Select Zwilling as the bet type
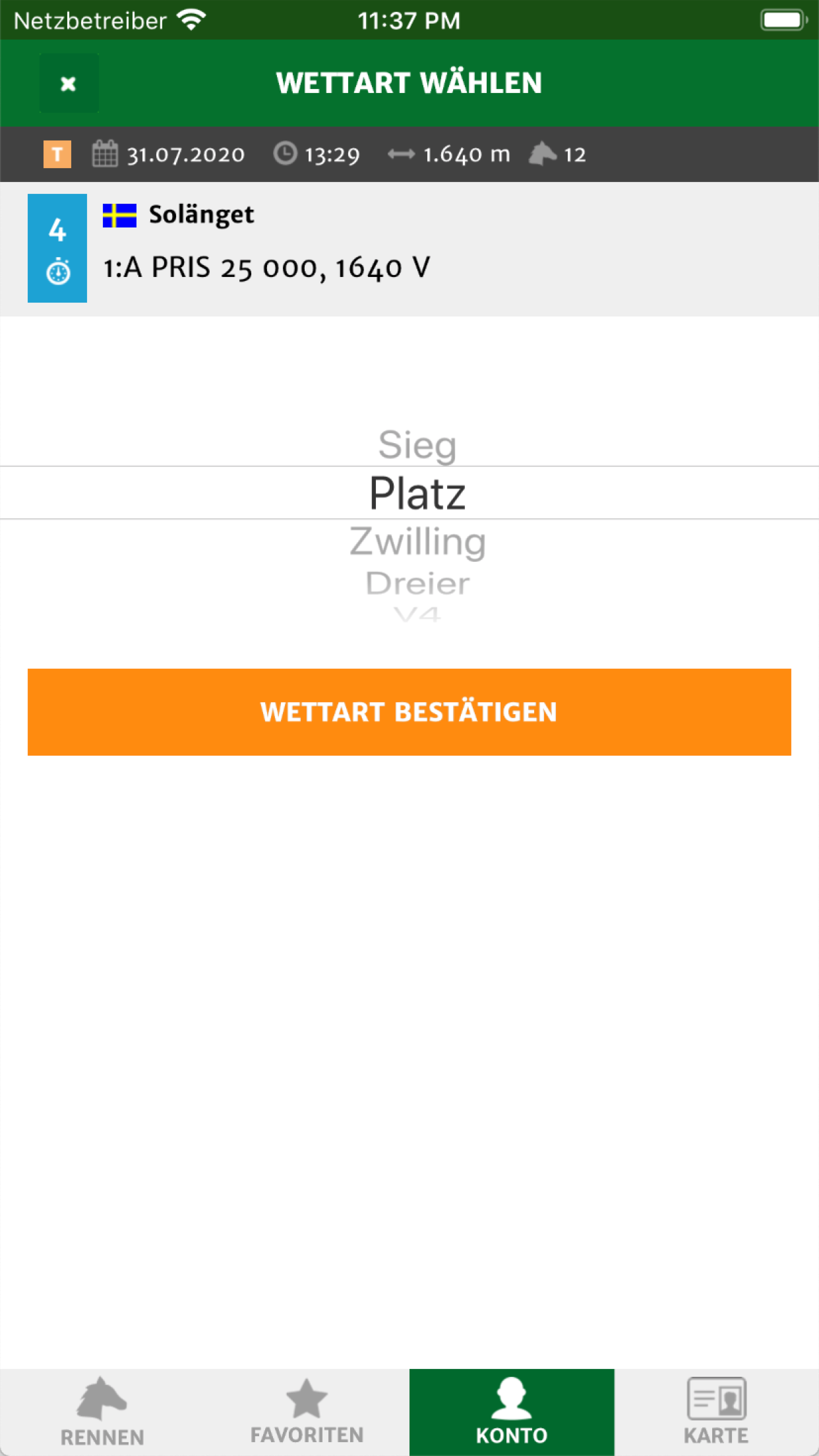Image resolution: width=819 pixels, height=1456 pixels. (418, 542)
